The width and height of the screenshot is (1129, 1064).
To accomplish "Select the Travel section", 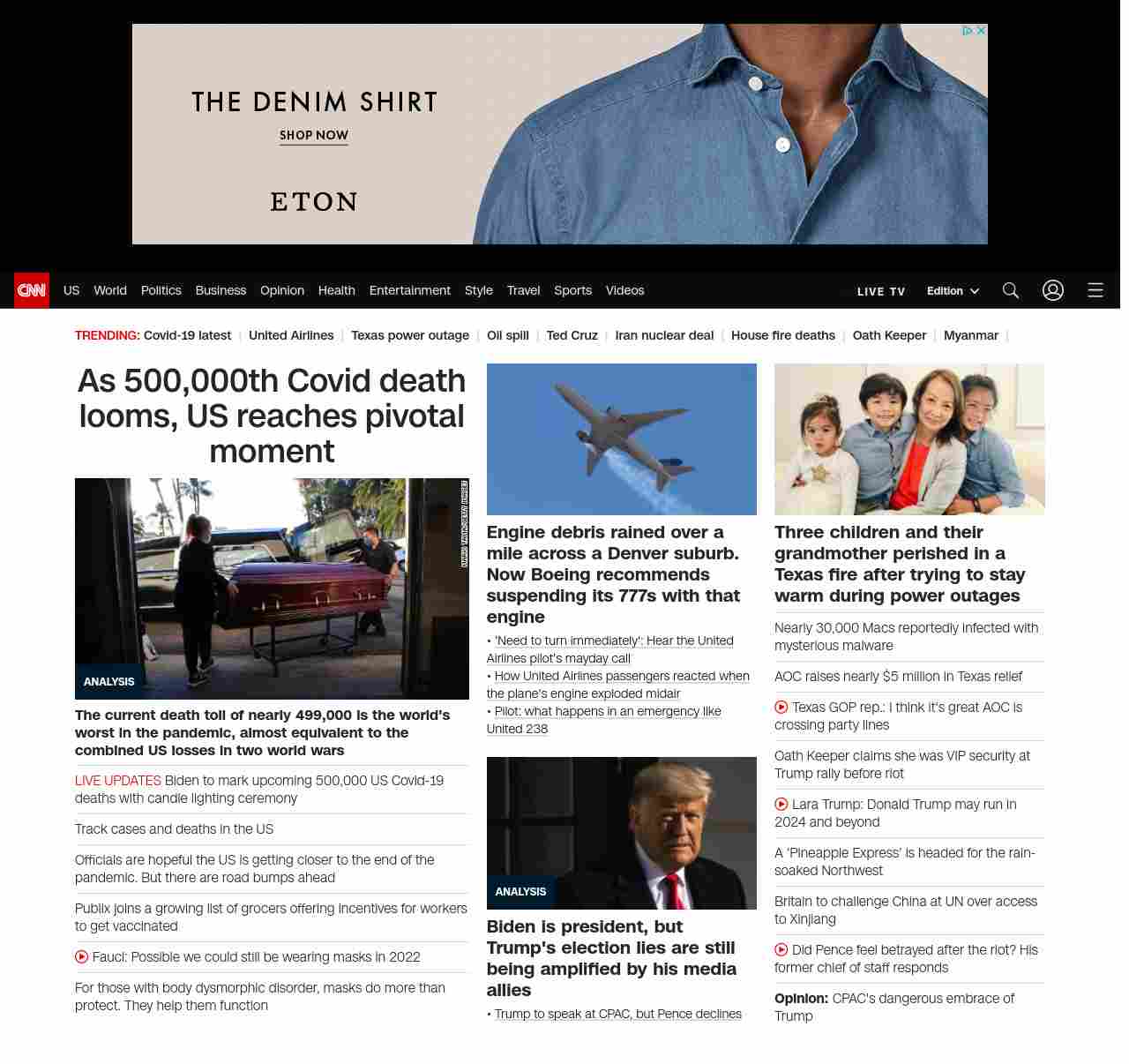I will (x=523, y=290).
